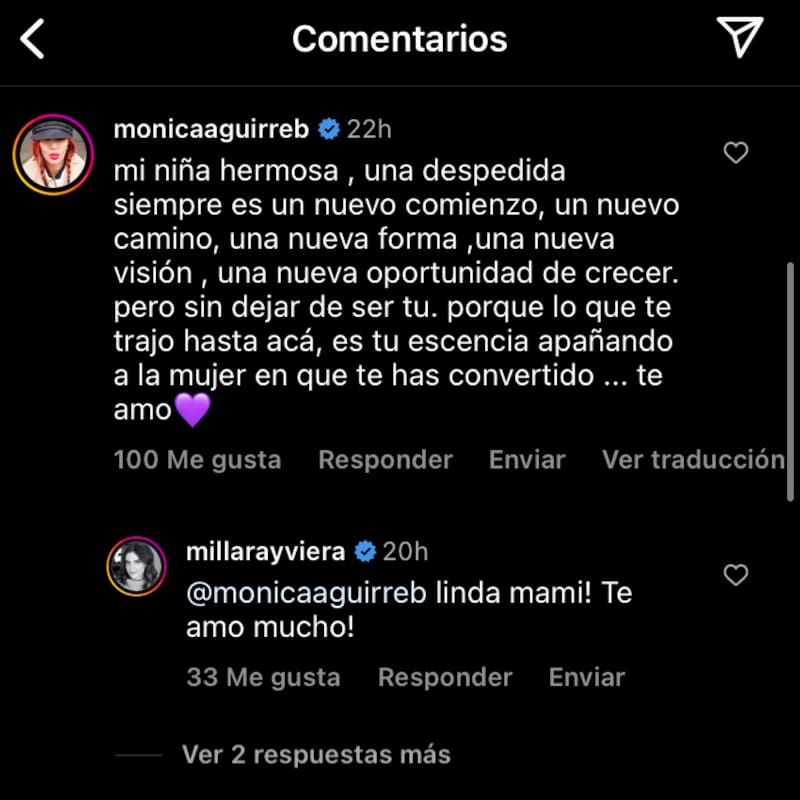Show translation of monicaaguirreb's comment

[x=692, y=460]
